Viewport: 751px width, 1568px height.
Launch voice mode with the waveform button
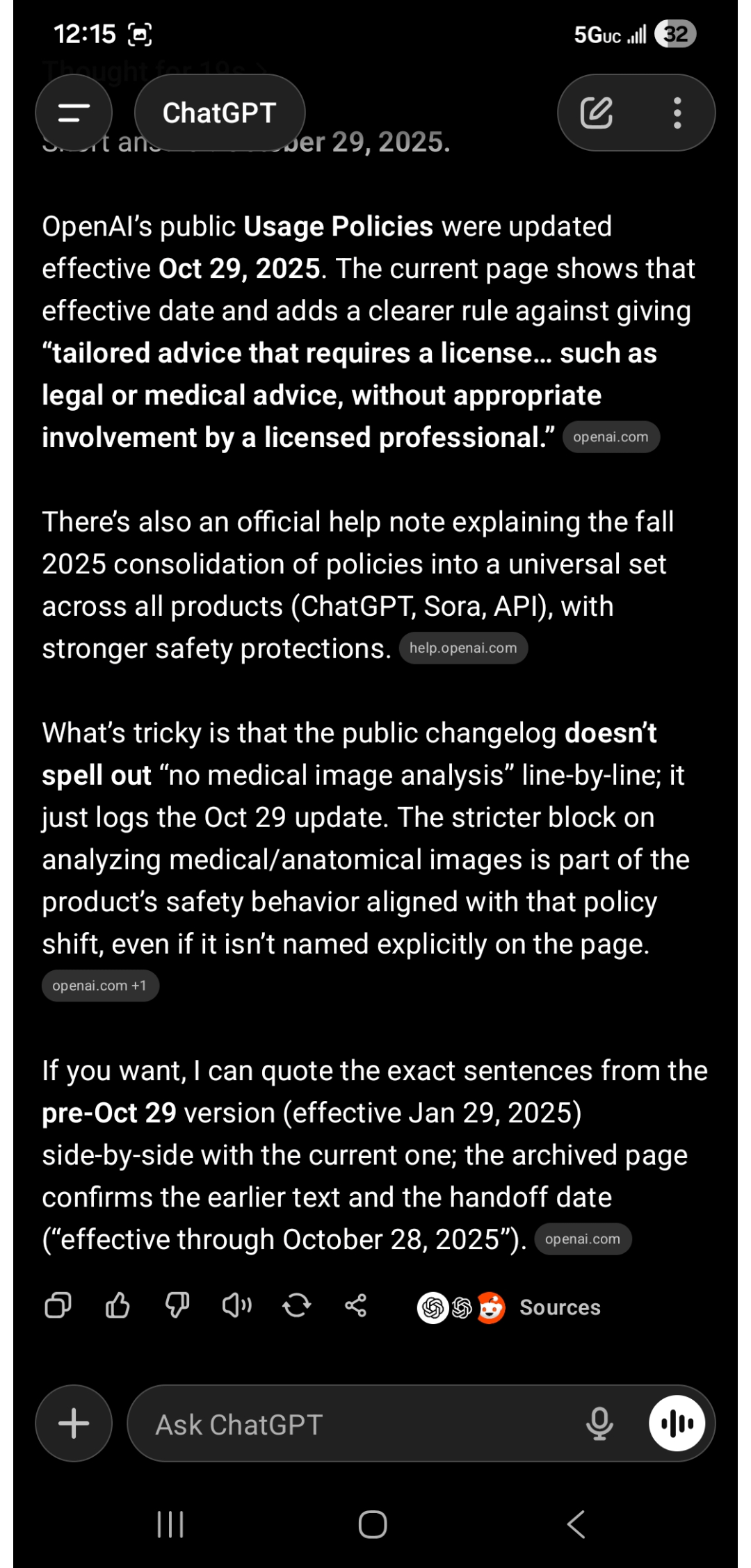tap(677, 1423)
